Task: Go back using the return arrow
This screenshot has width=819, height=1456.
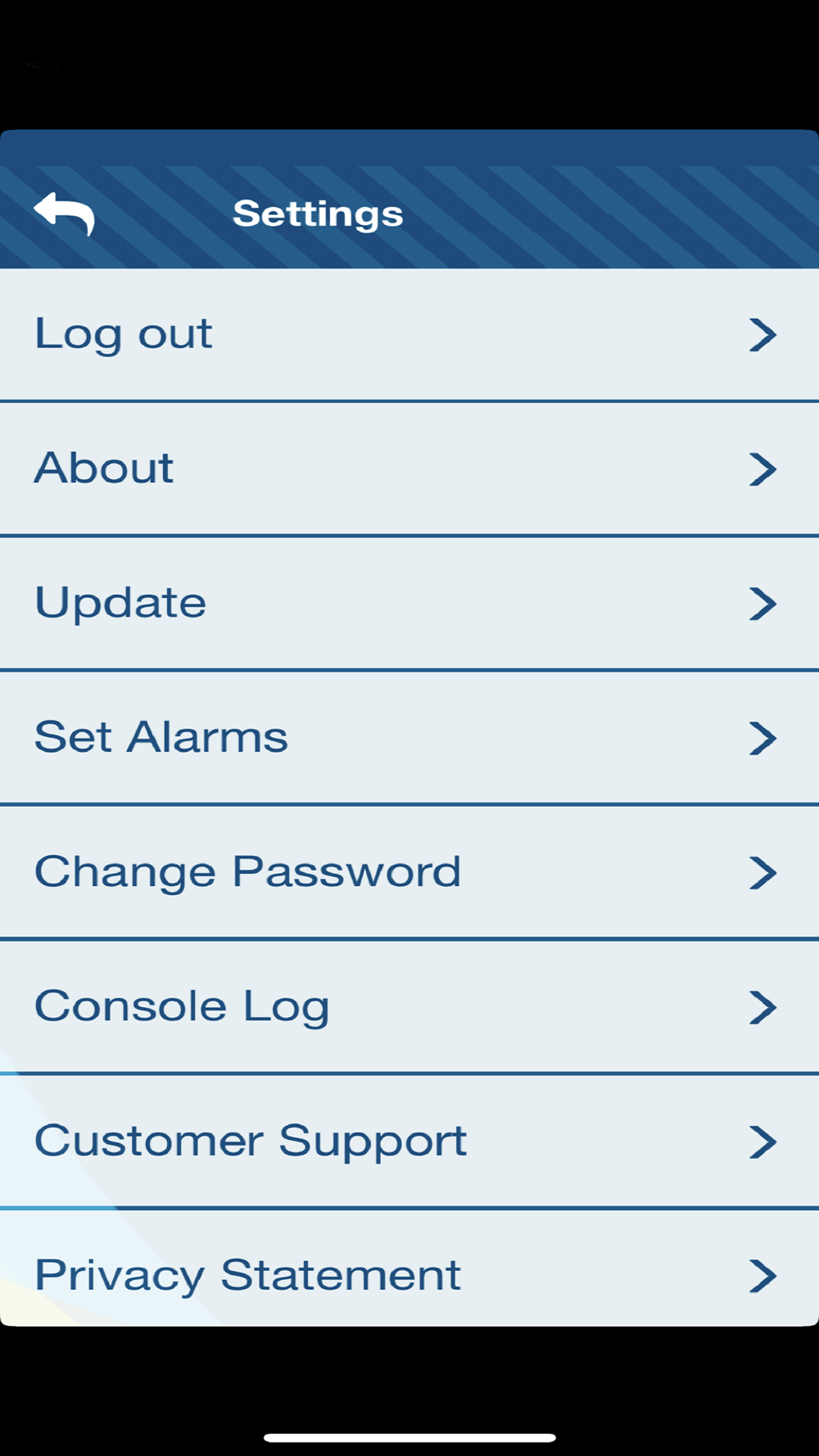Action: coord(64,214)
